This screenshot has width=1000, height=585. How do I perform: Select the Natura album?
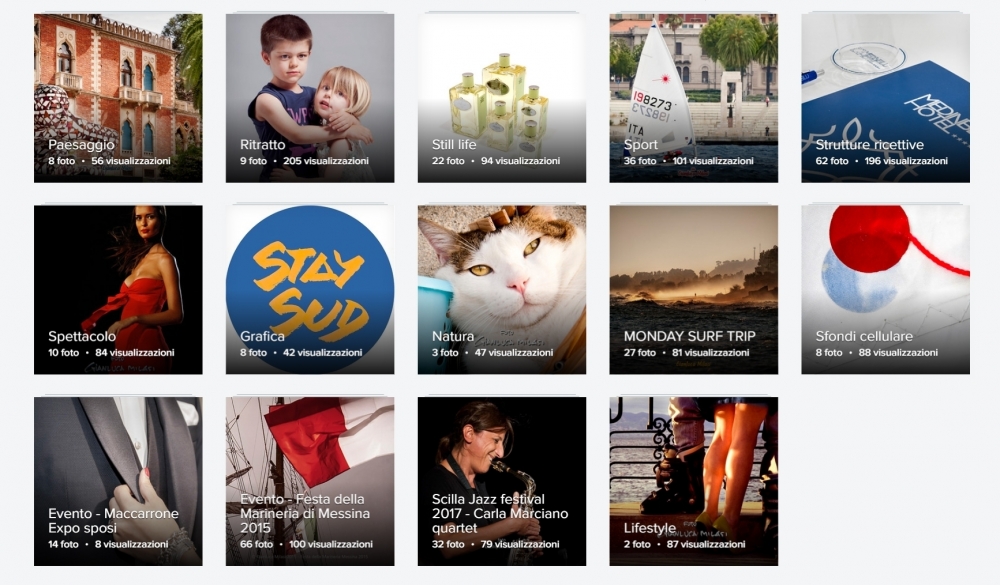pos(502,289)
